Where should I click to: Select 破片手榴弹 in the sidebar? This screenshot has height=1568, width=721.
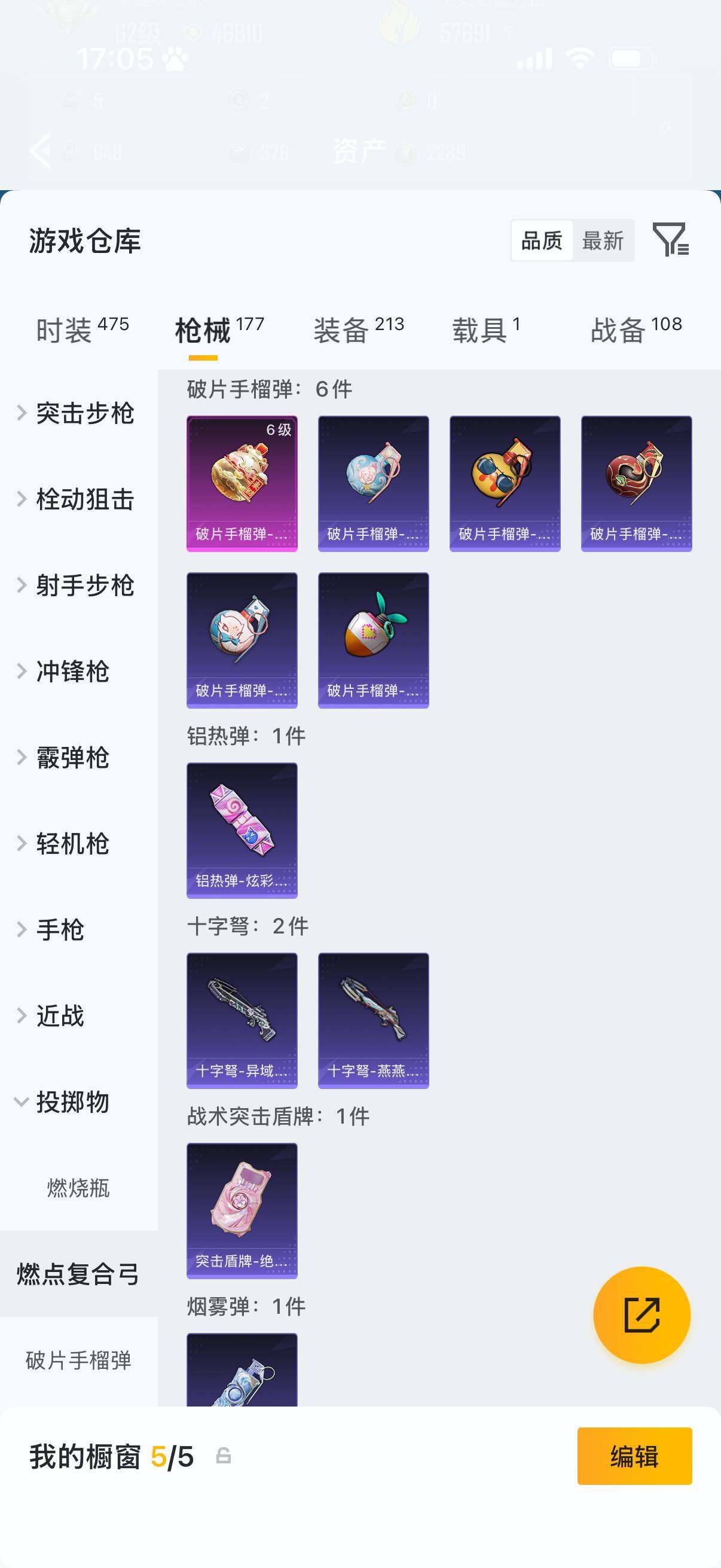[x=78, y=1360]
